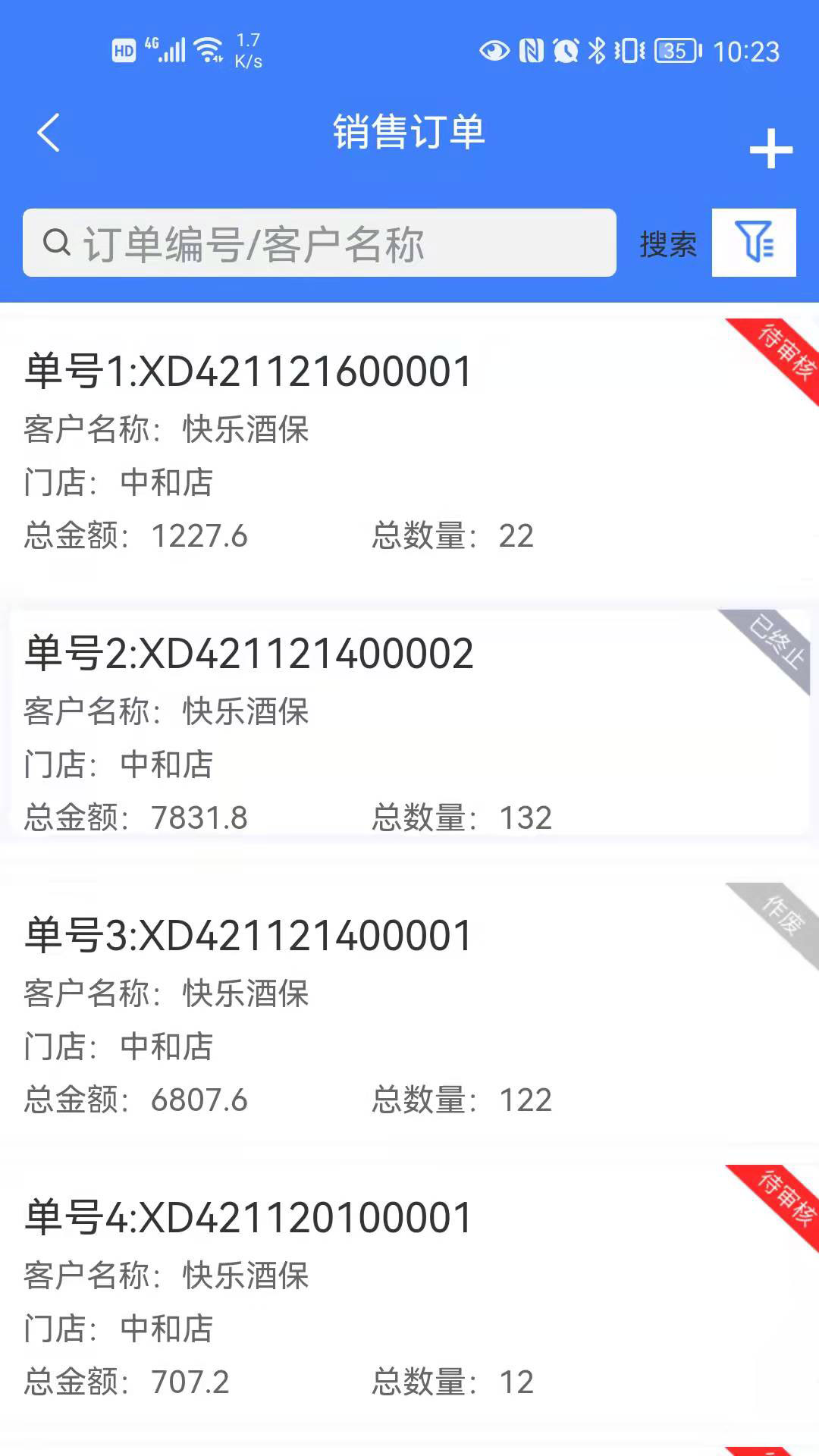Tap the eye protection mode status icon

pyautogui.click(x=494, y=48)
